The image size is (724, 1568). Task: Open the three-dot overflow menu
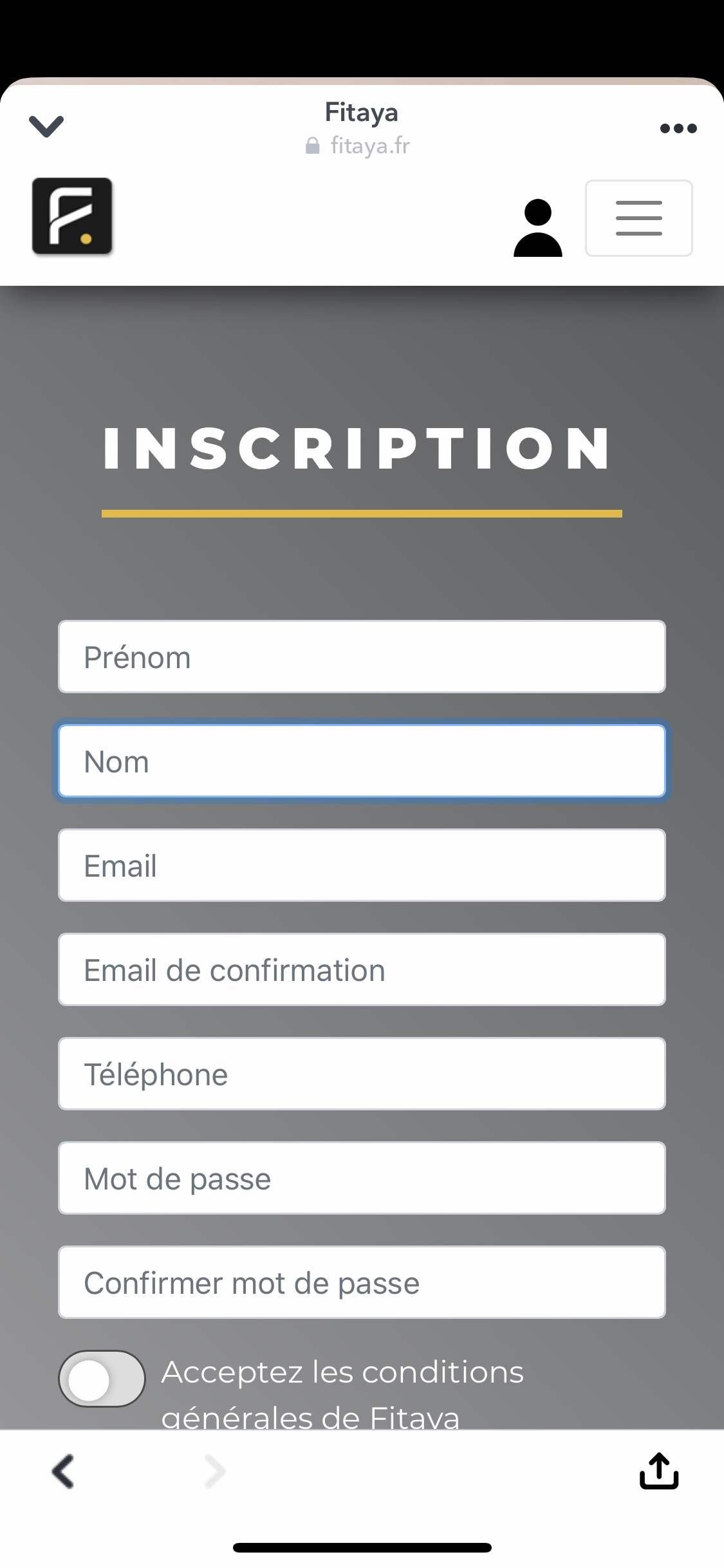coord(678,128)
